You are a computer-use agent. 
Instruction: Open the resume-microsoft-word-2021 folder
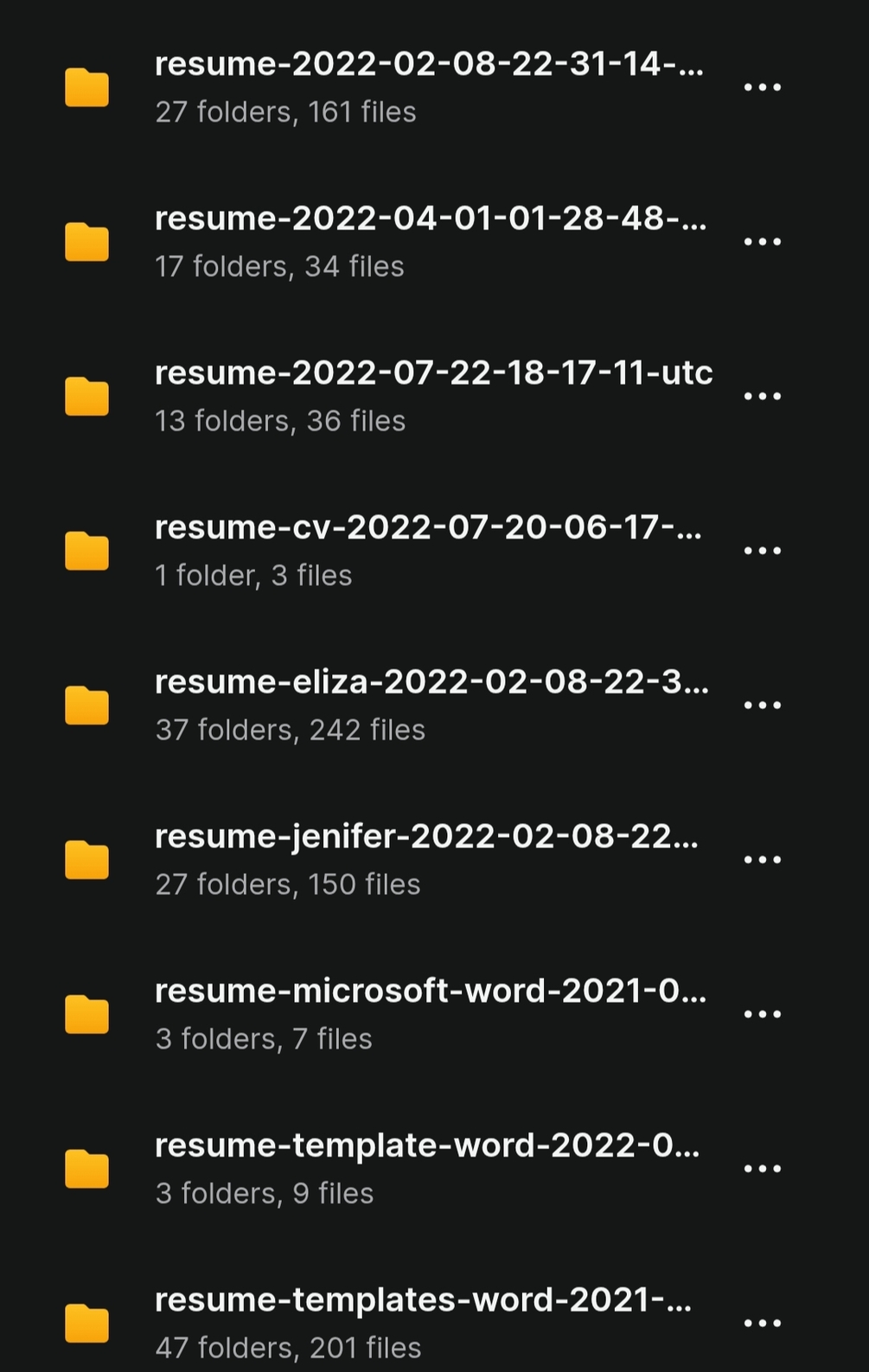pyautogui.click(x=428, y=1013)
